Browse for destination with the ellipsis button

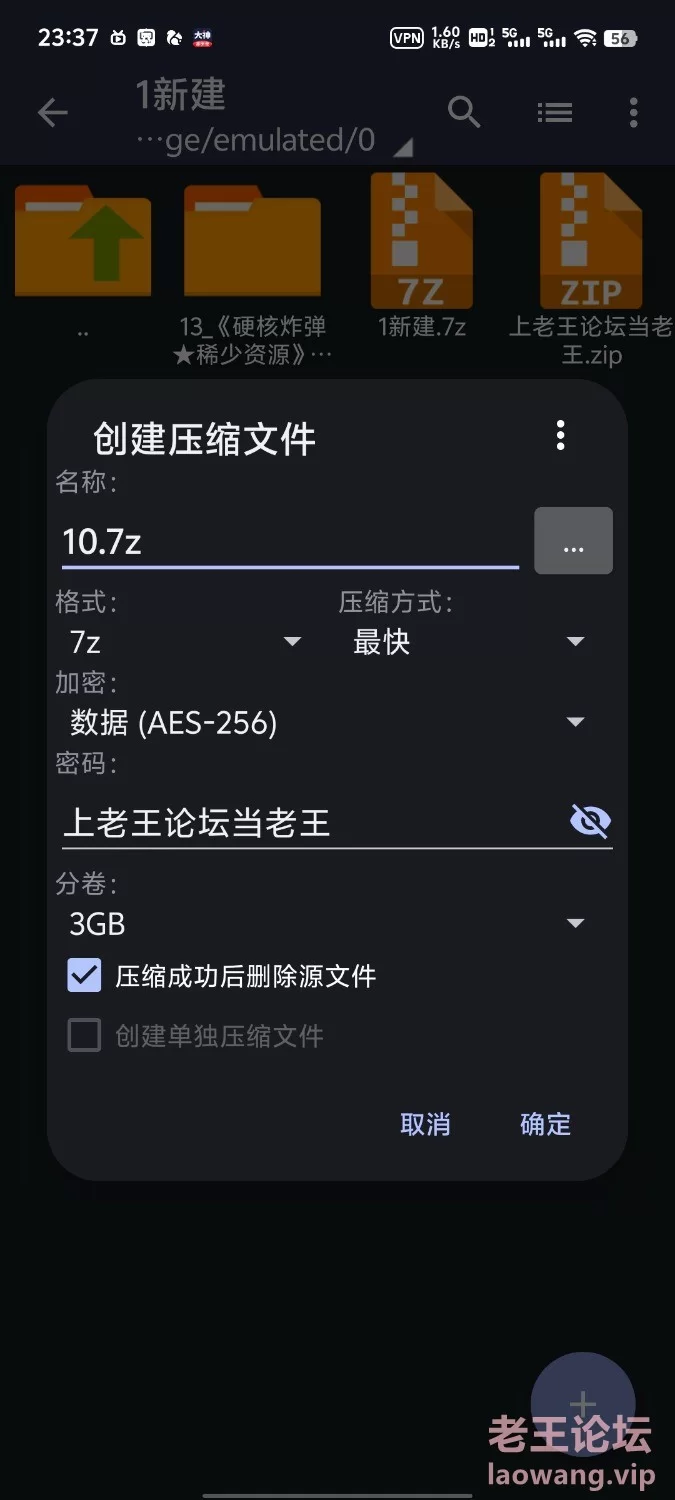pos(573,541)
